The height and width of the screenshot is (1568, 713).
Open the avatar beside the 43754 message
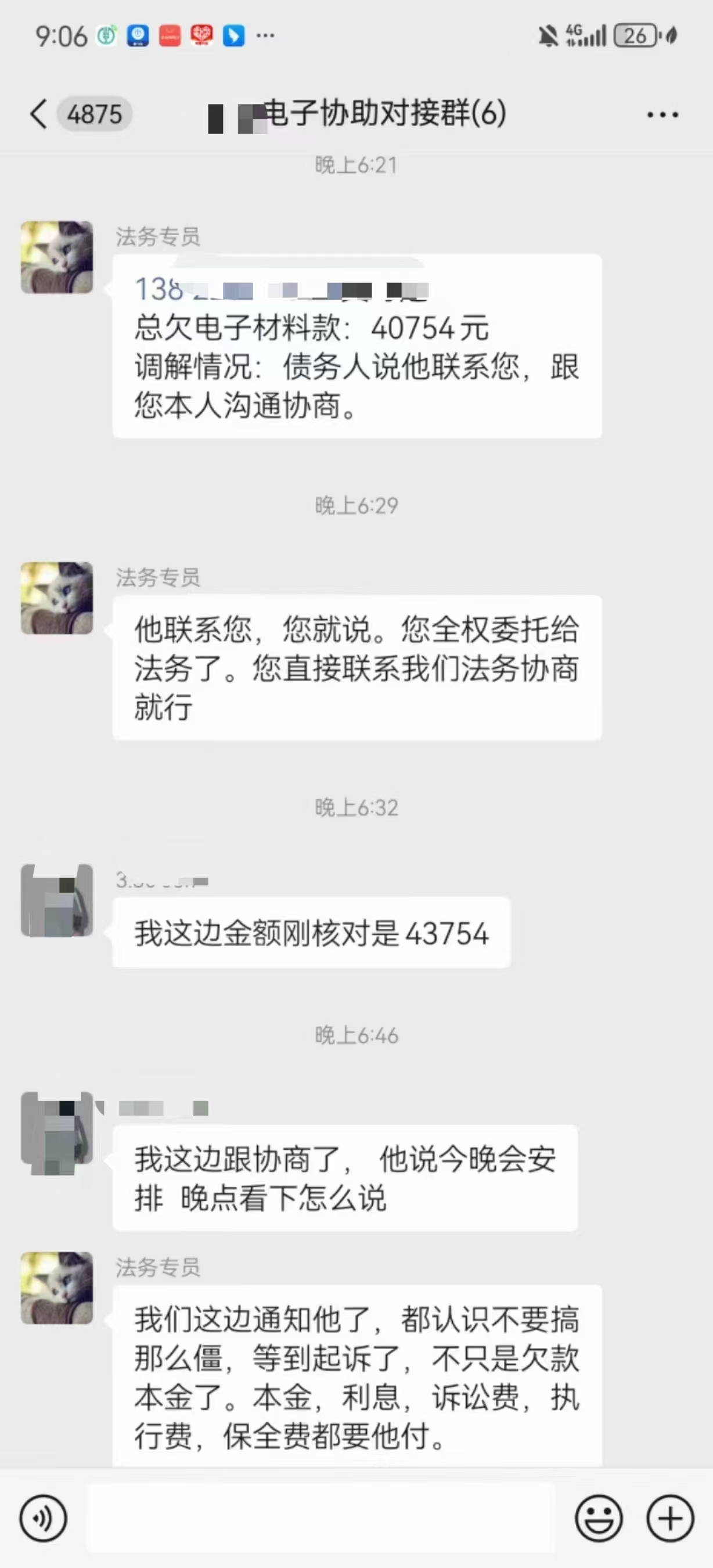(x=57, y=900)
